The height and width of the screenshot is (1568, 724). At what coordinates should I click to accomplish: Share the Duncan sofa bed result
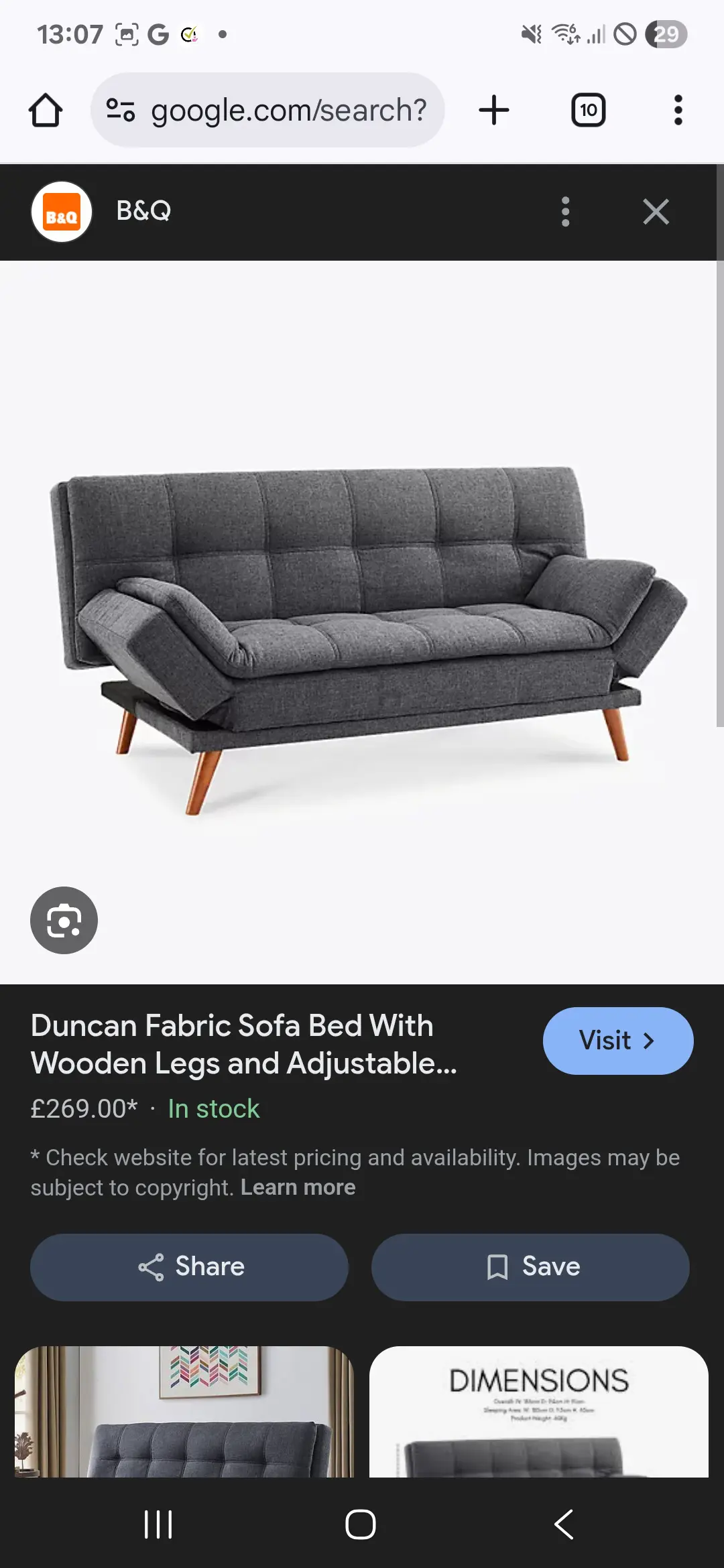(x=189, y=1267)
